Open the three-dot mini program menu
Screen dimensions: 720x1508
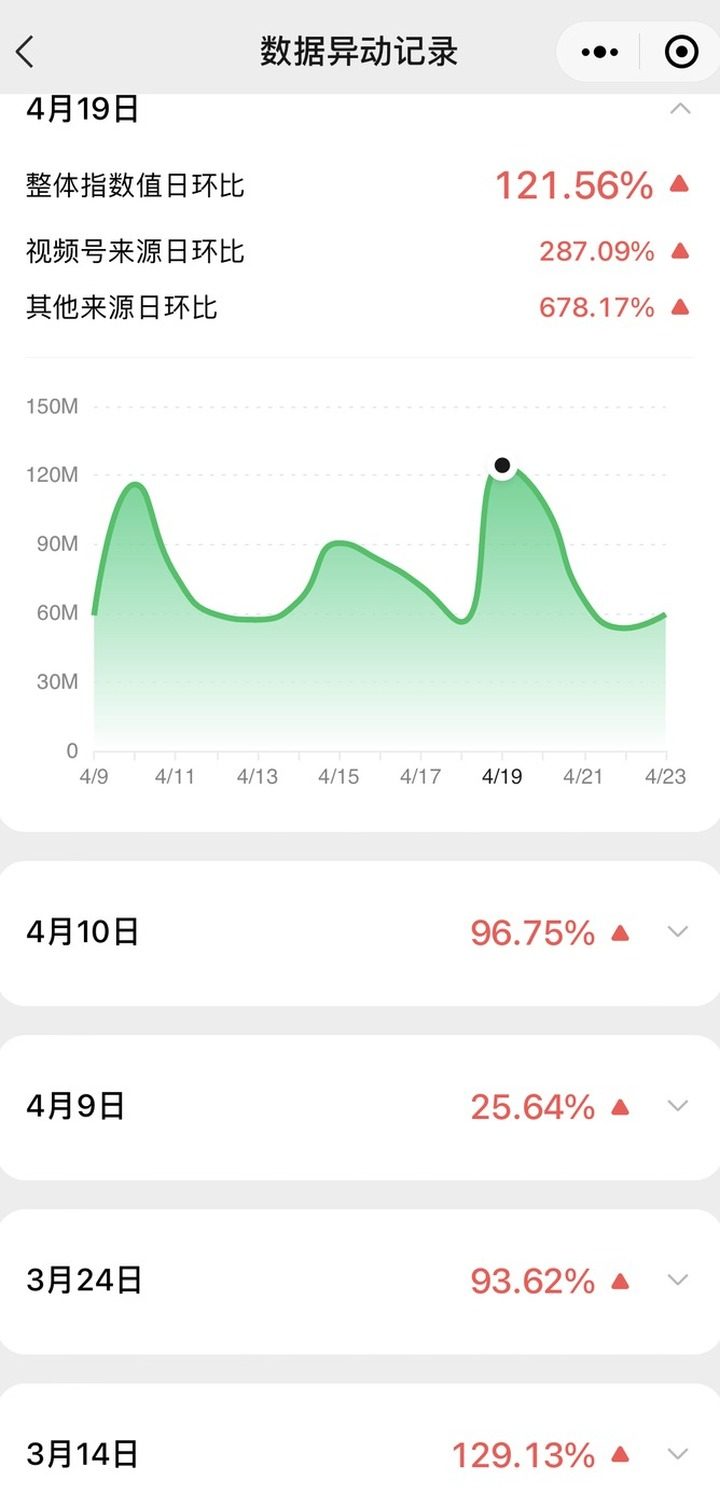tap(600, 52)
